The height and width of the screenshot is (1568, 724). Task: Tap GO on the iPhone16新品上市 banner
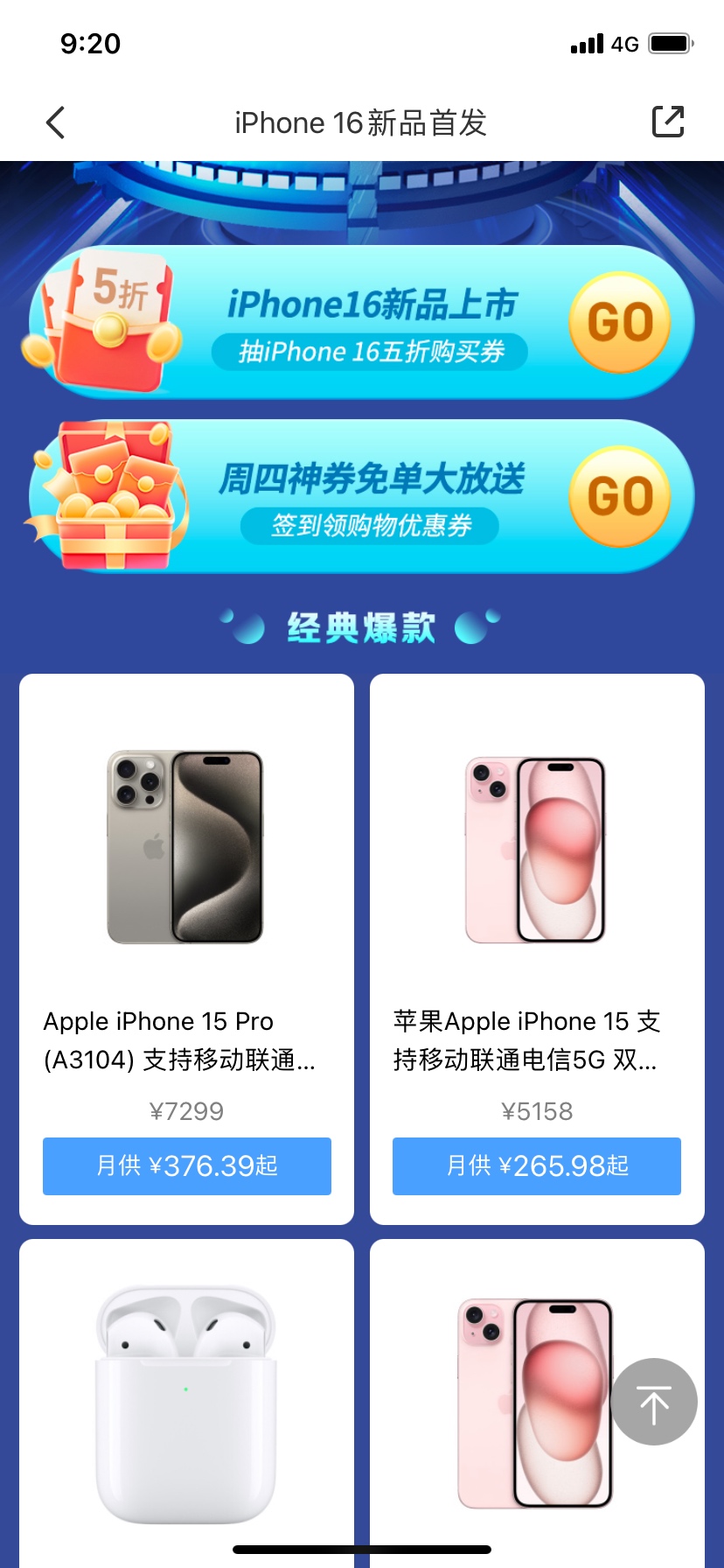coord(620,323)
